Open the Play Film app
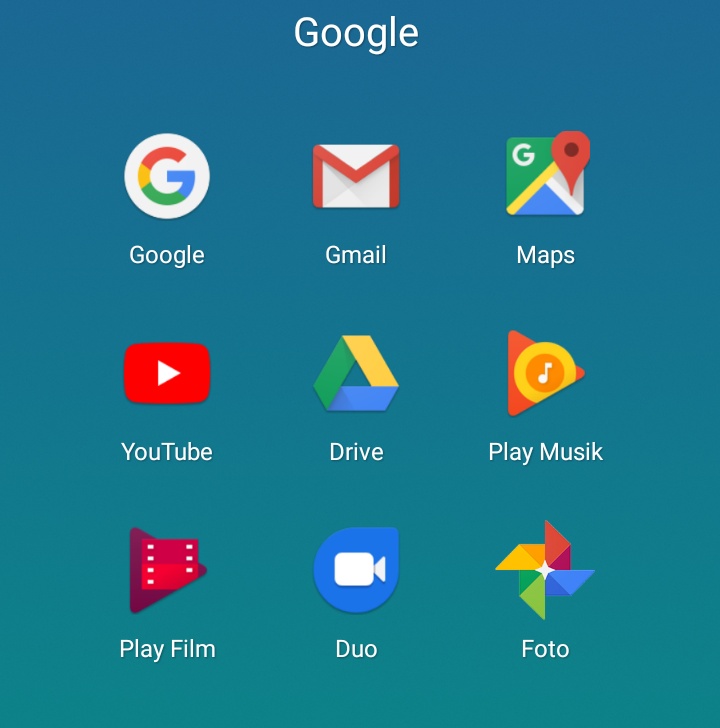The height and width of the screenshot is (728, 720). pos(167,570)
